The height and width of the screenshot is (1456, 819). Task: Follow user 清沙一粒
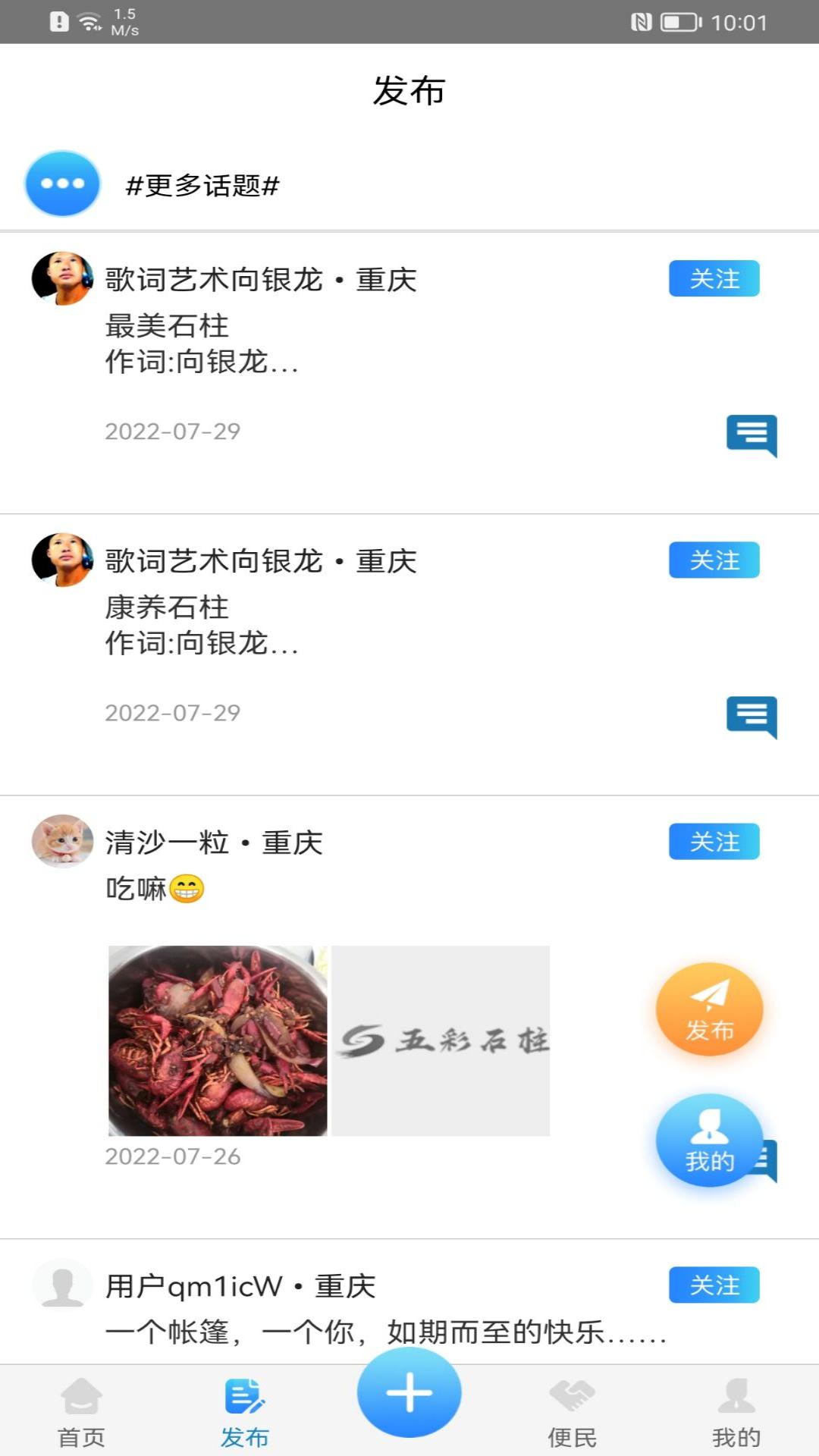[x=714, y=841]
